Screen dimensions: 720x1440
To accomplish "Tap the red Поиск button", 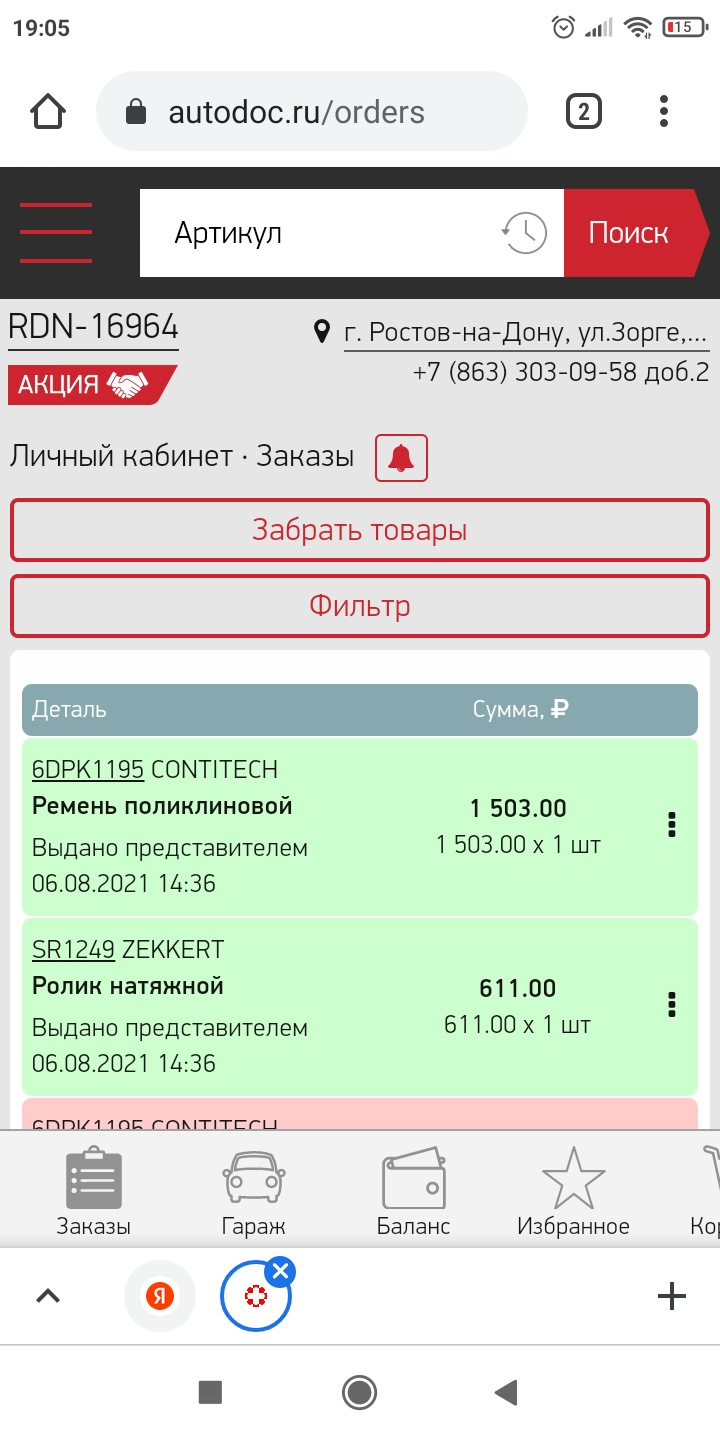I will [x=630, y=233].
